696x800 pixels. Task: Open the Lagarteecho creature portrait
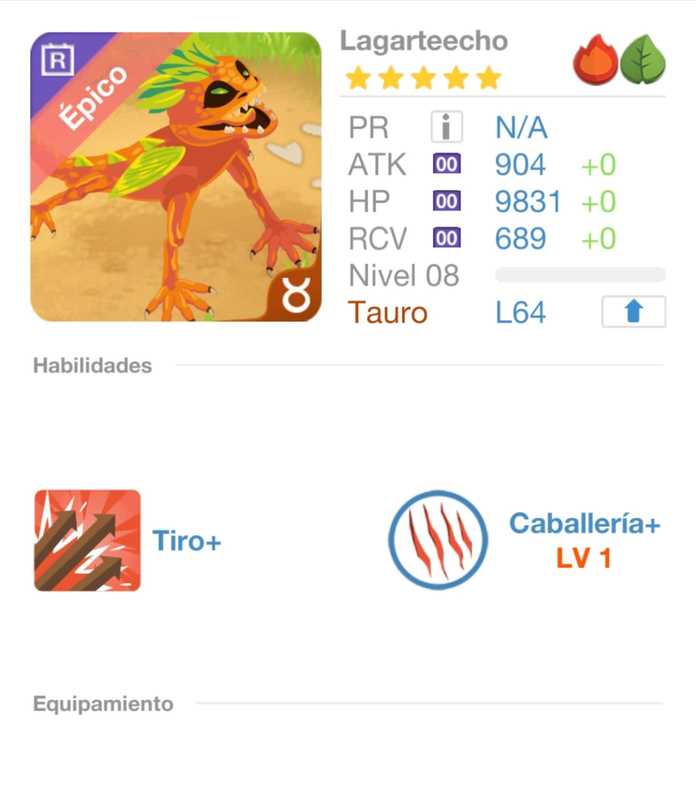[176, 177]
